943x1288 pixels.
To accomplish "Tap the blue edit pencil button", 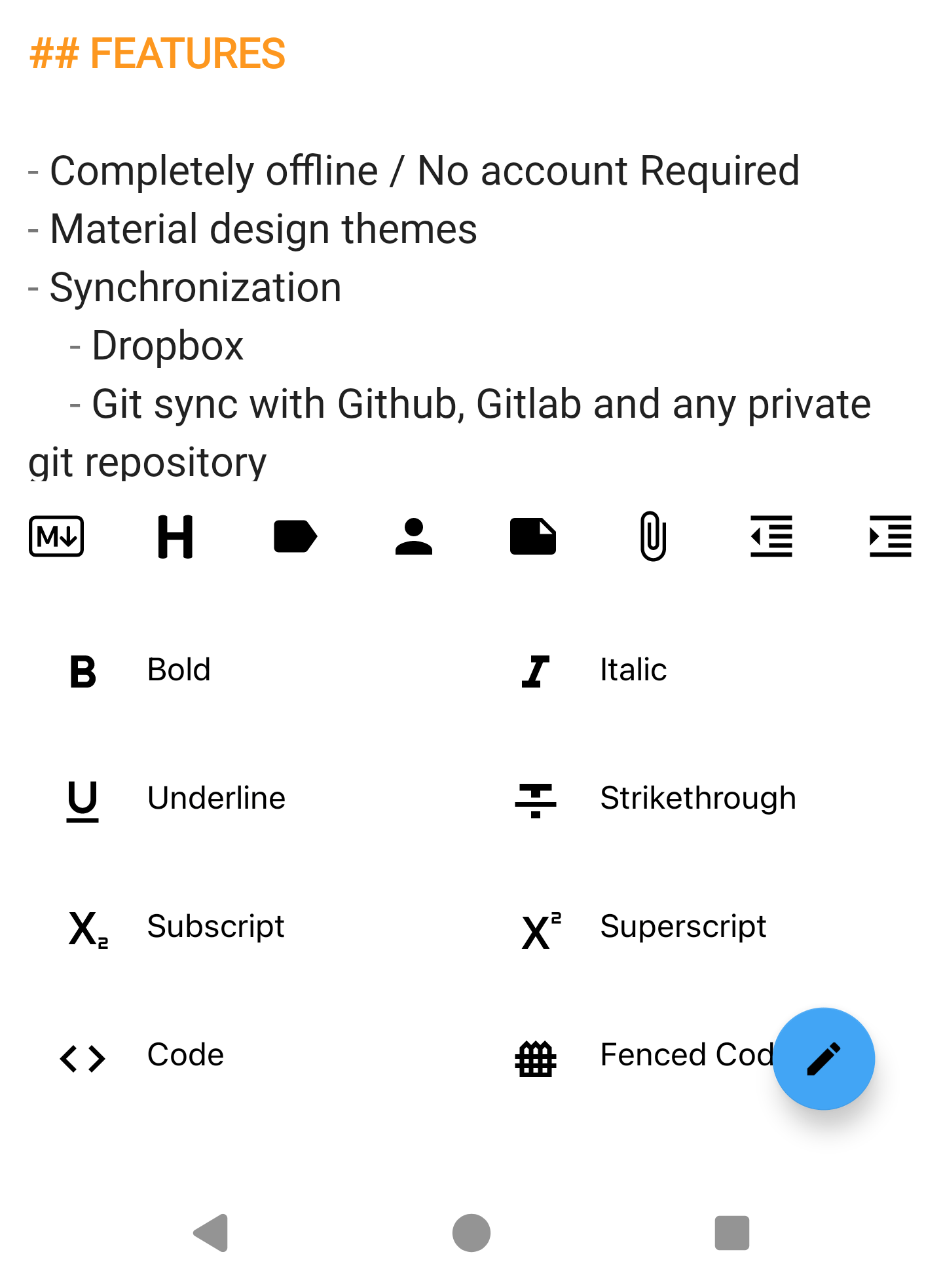I will pyautogui.click(x=824, y=1059).
